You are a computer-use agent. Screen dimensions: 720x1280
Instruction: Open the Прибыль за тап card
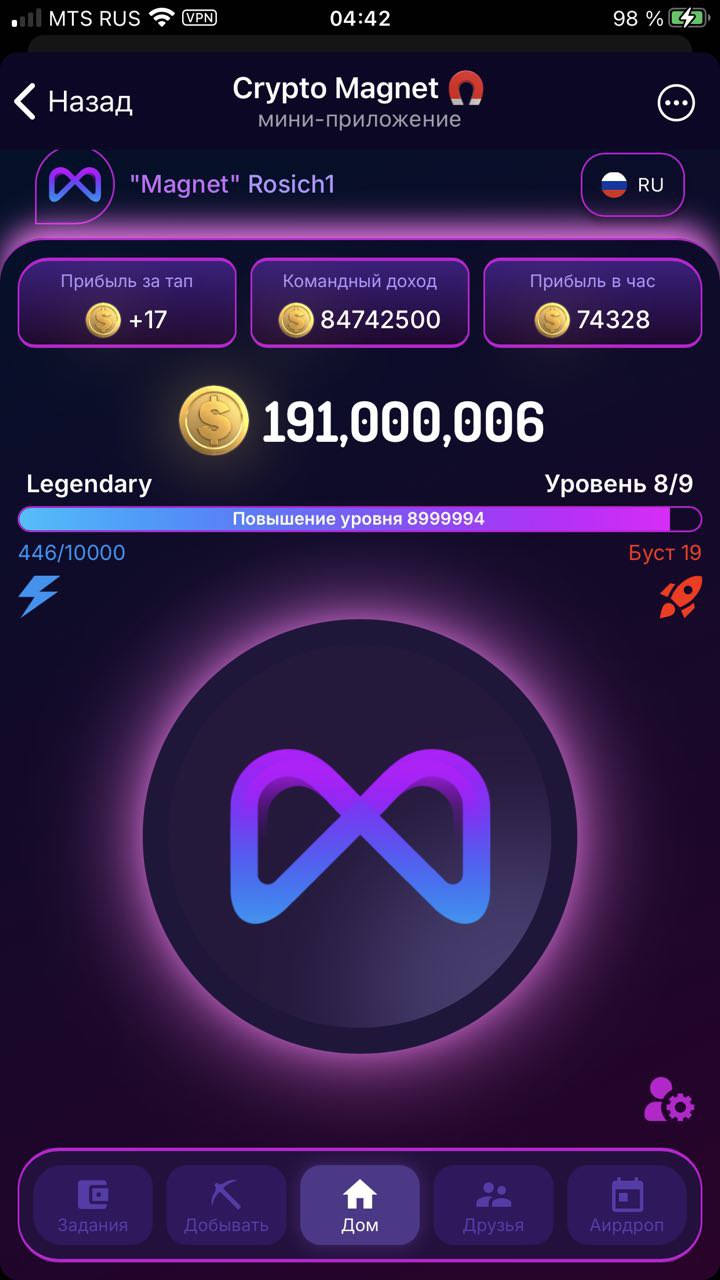pyautogui.click(x=127, y=303)
